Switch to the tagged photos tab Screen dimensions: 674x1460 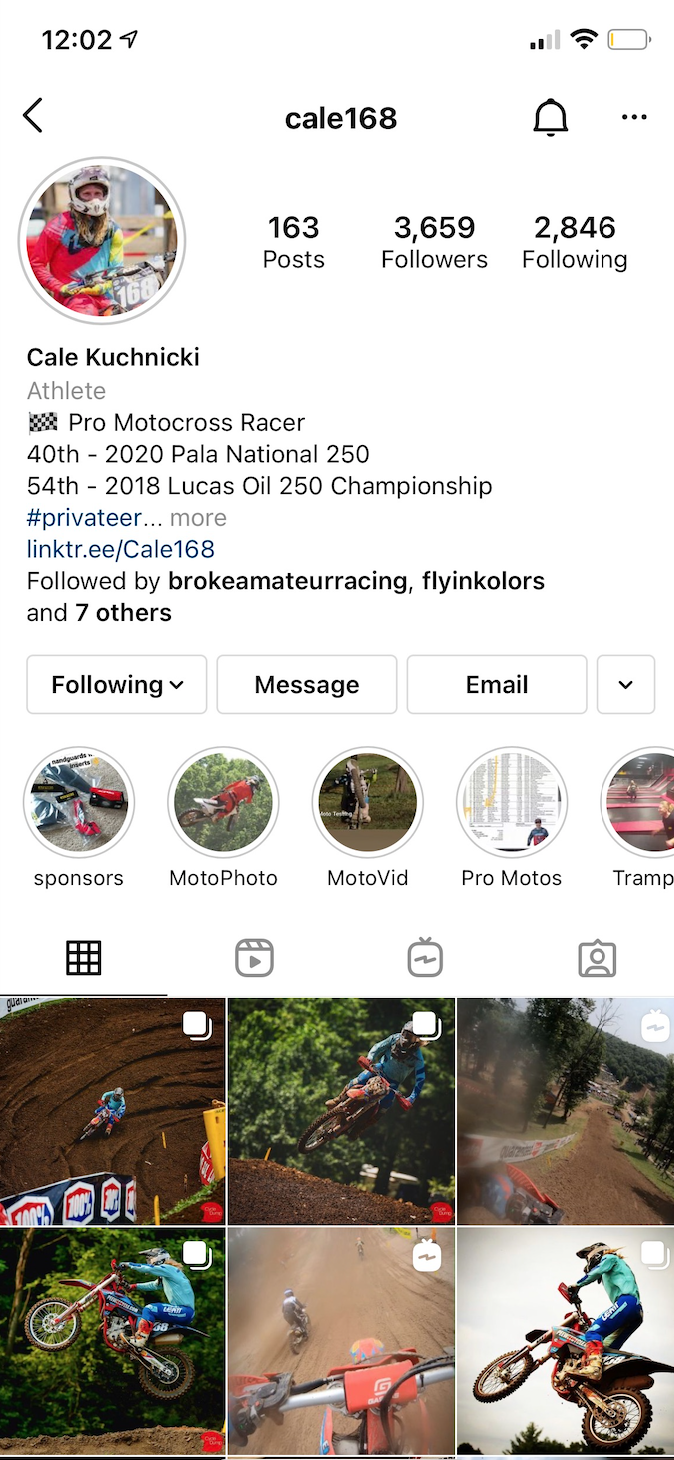coord(597,958)
